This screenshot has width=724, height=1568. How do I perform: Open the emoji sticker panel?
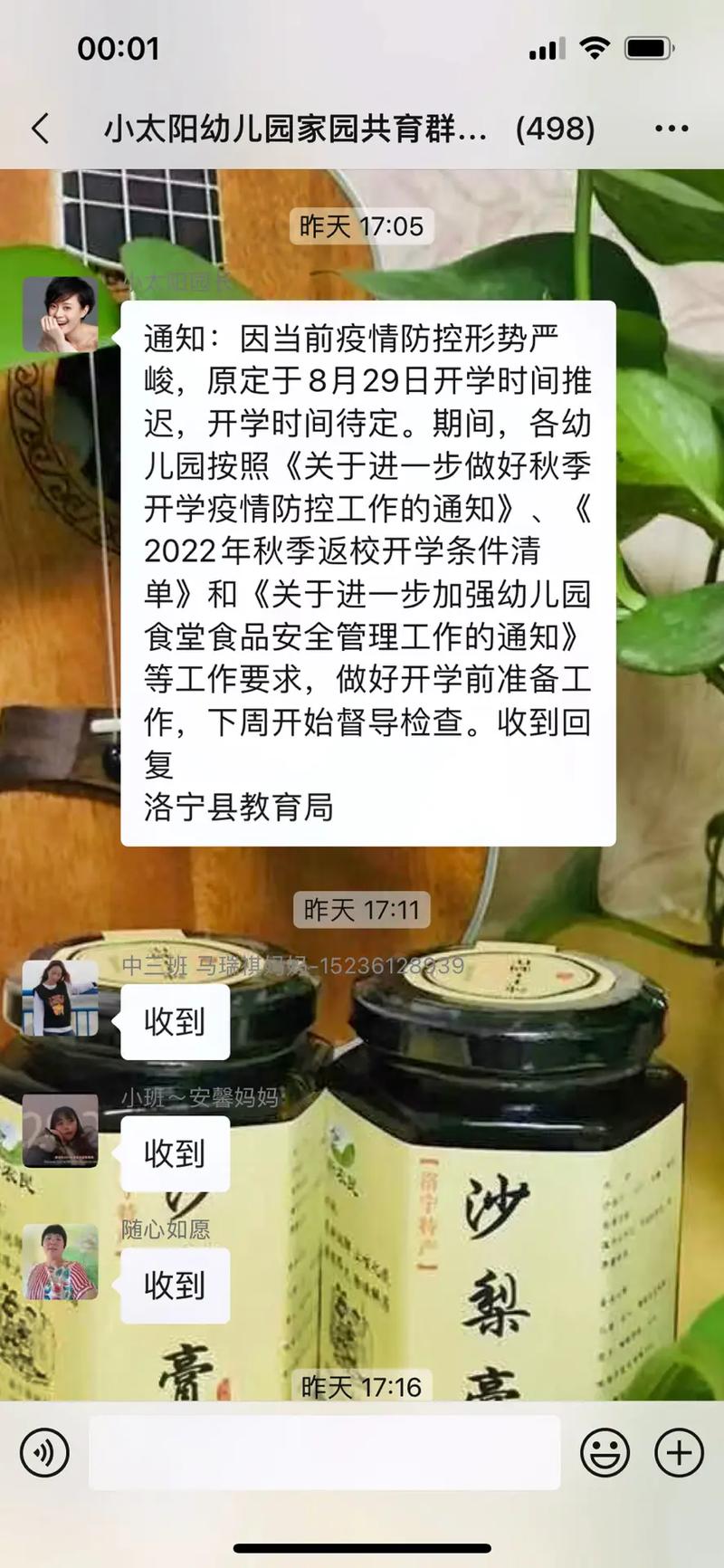(605, 1453)
